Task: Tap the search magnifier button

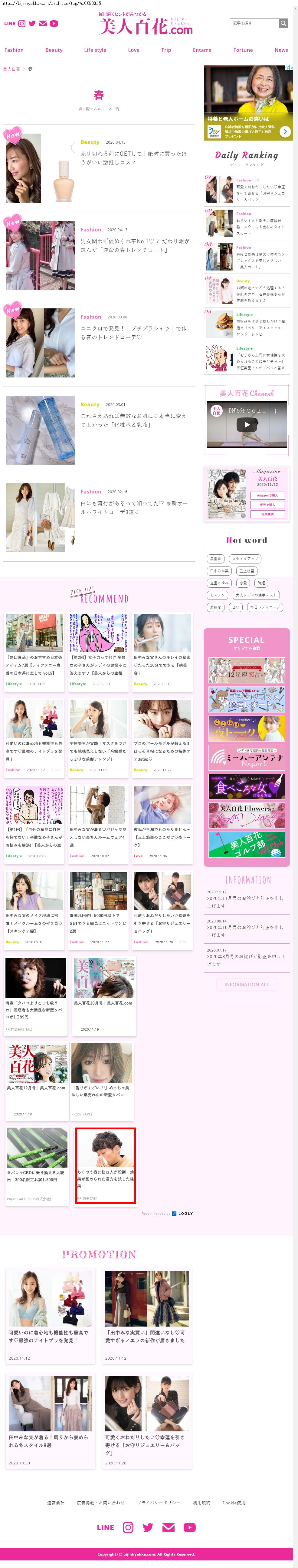Action: [283, 23]
